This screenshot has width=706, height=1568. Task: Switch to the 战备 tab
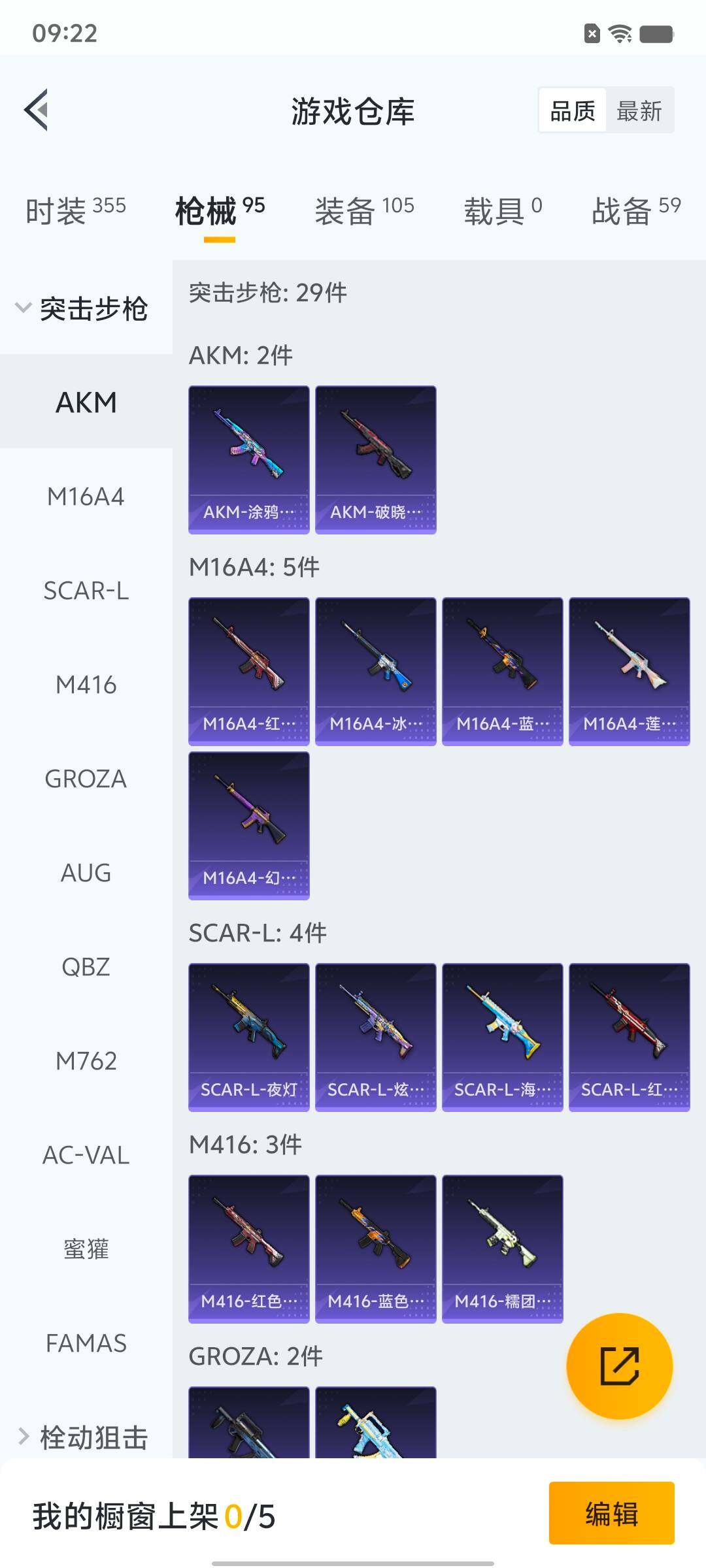pyautogui.click(x=635, y=211)
